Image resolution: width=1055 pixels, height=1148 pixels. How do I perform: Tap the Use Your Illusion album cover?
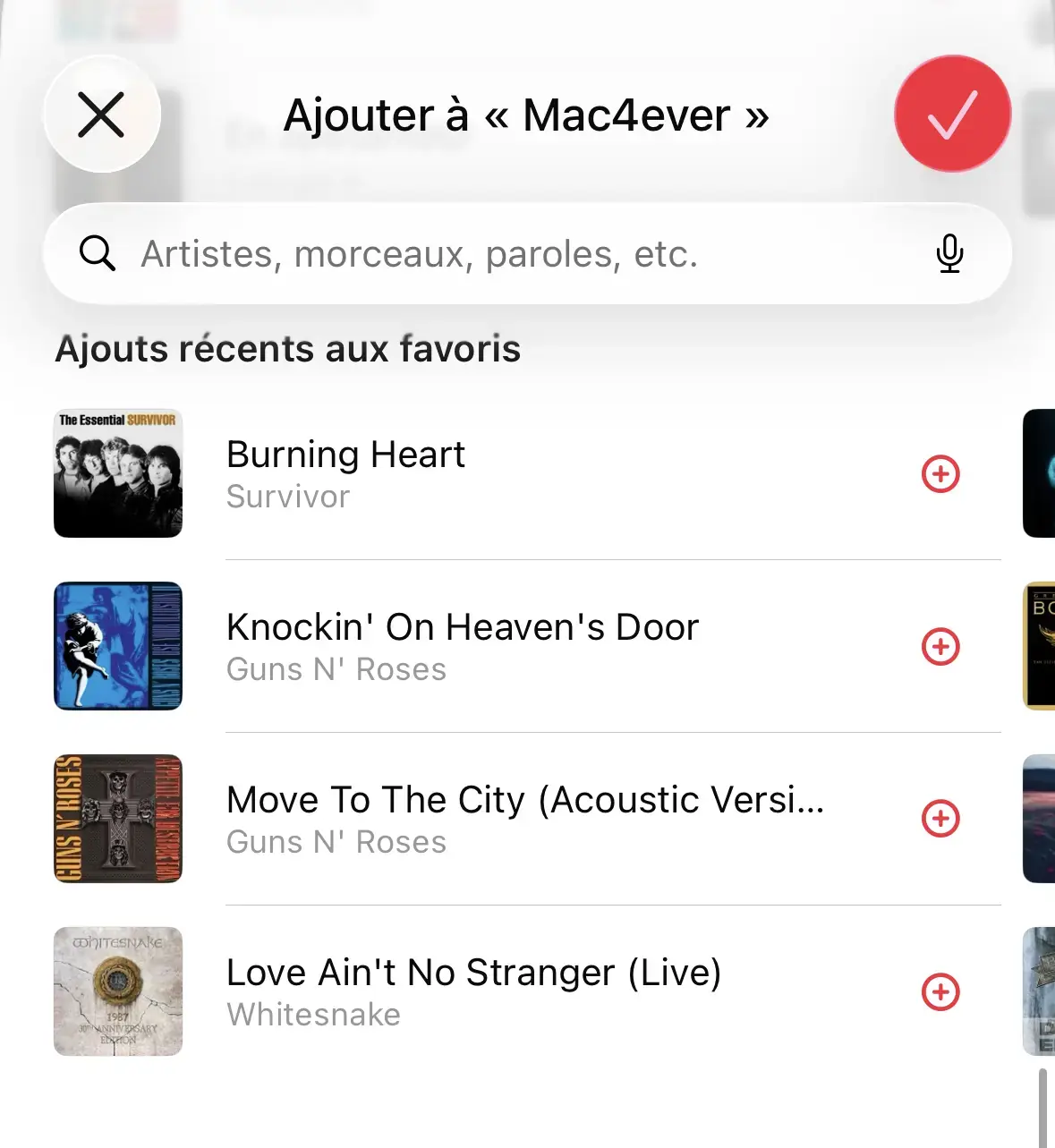point(117,645)
